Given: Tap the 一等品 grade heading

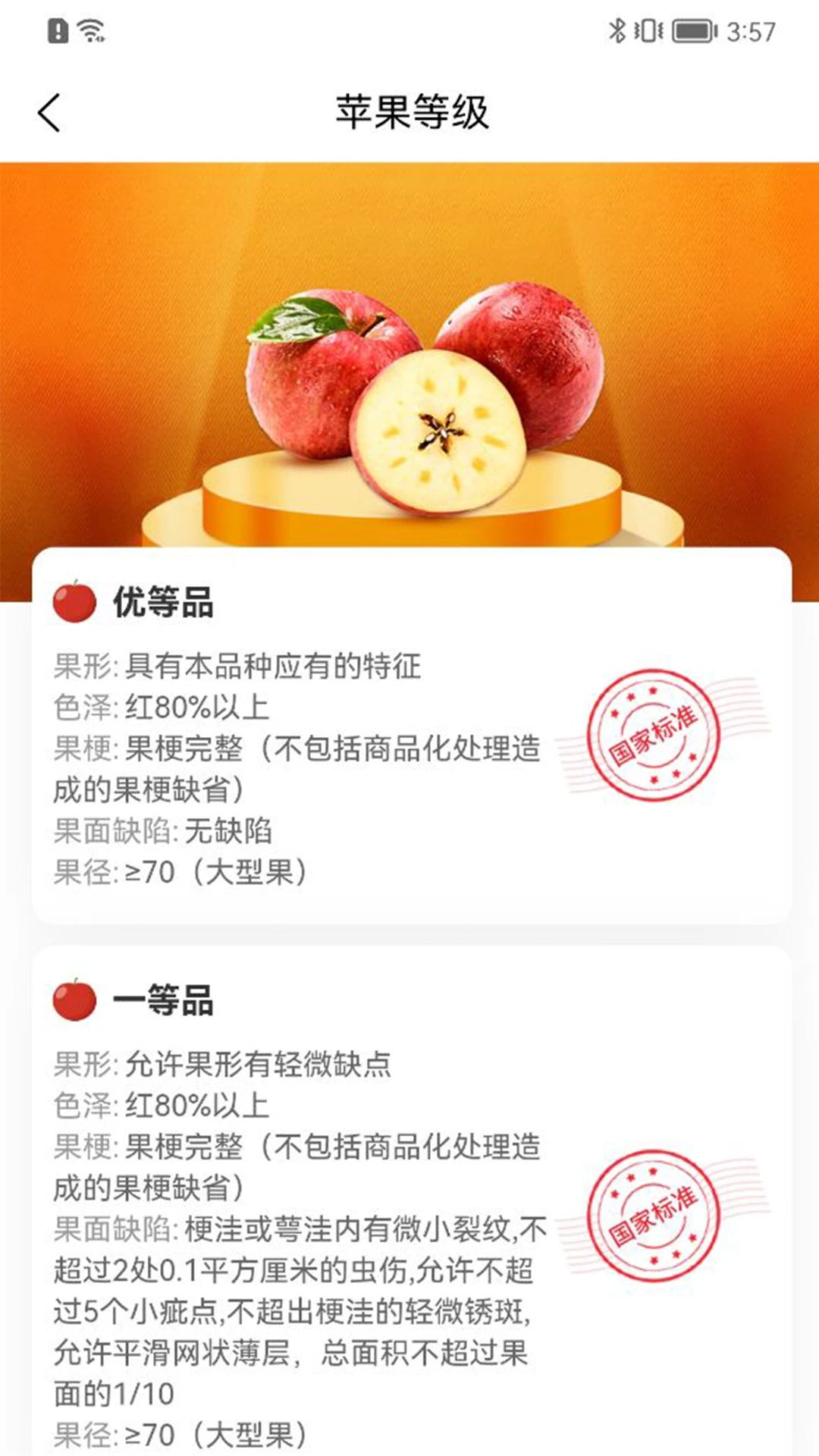Looking at the screenshot, I should 162,1003.
